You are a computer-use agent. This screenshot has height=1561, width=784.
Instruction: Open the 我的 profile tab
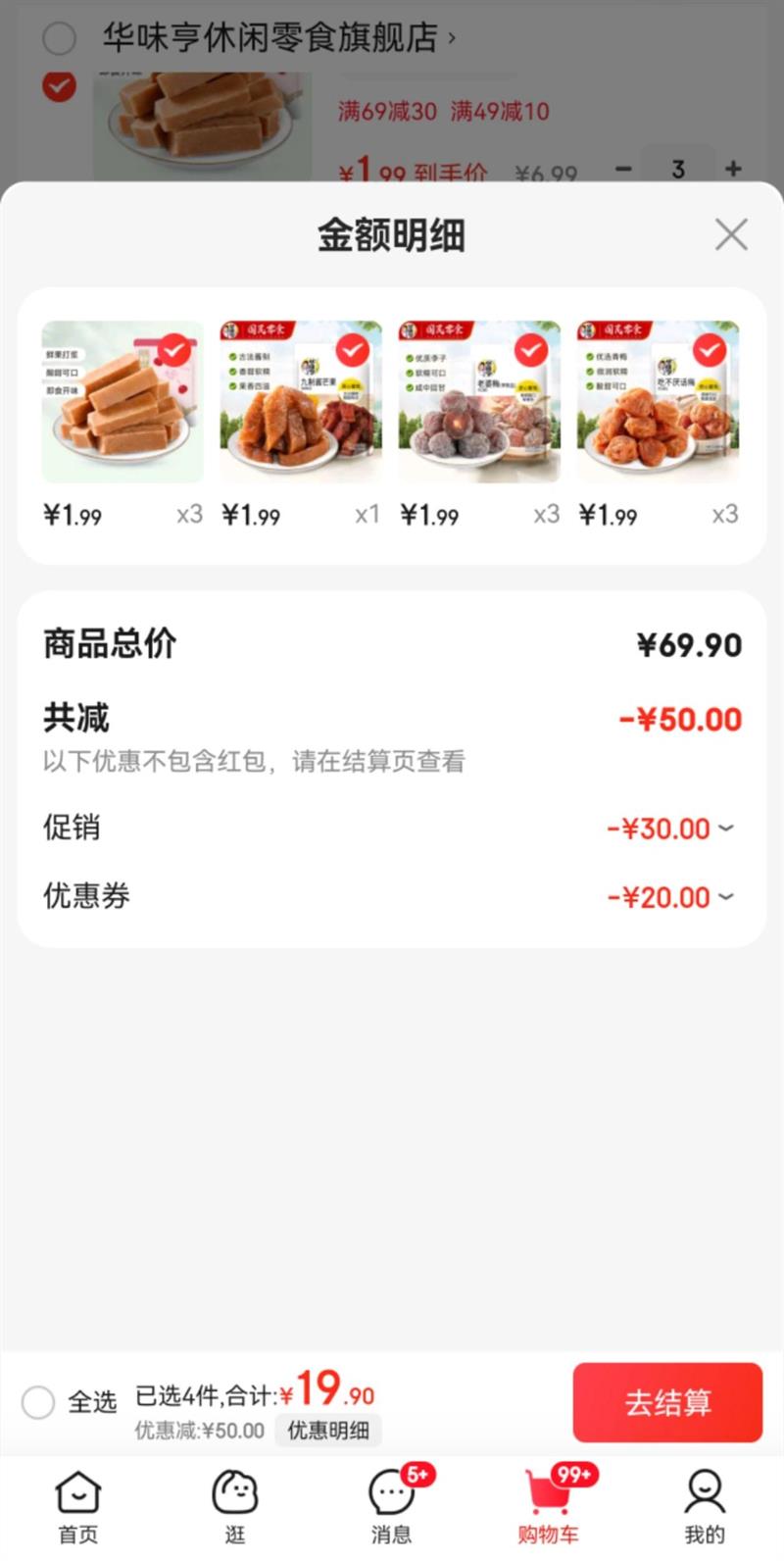pyautogui.click(x=705, y=1506)
